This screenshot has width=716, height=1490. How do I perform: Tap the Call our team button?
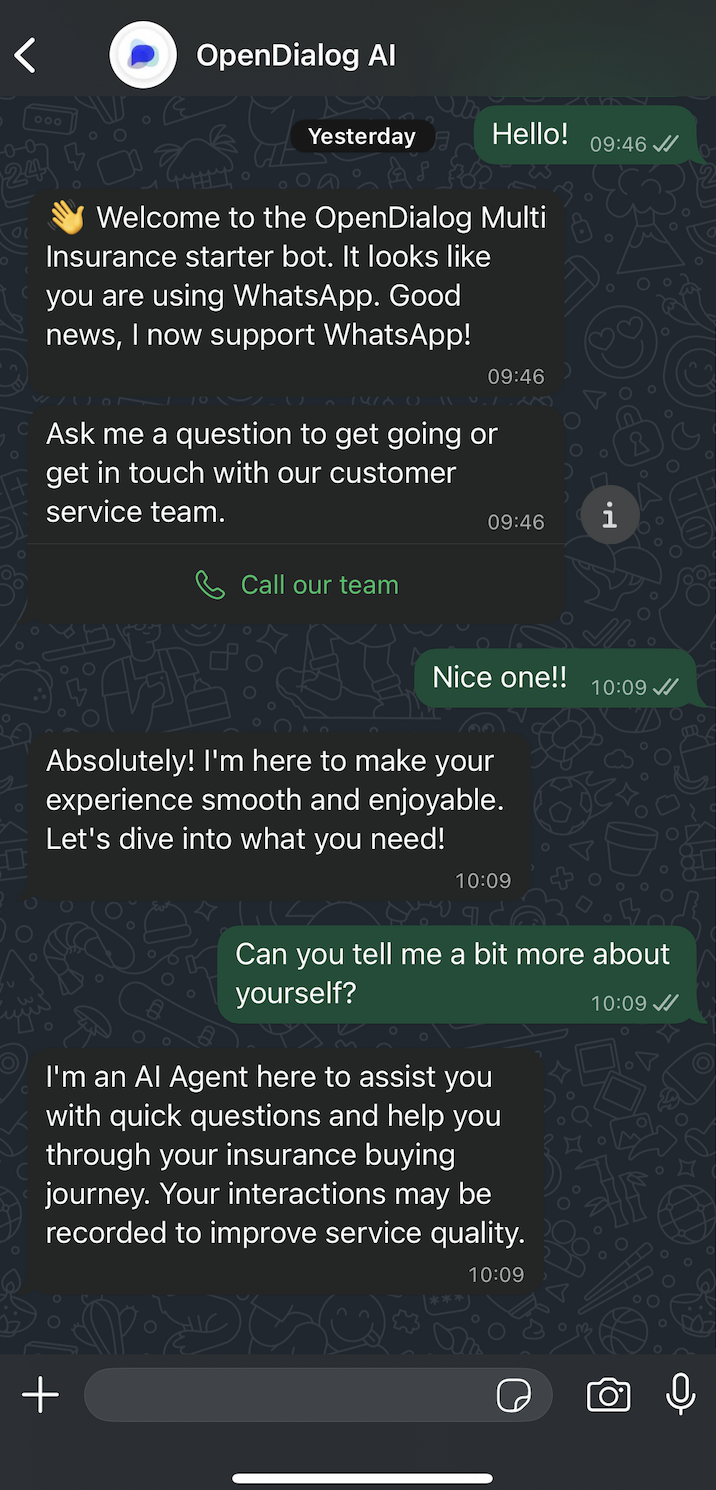tap(297, 585)
